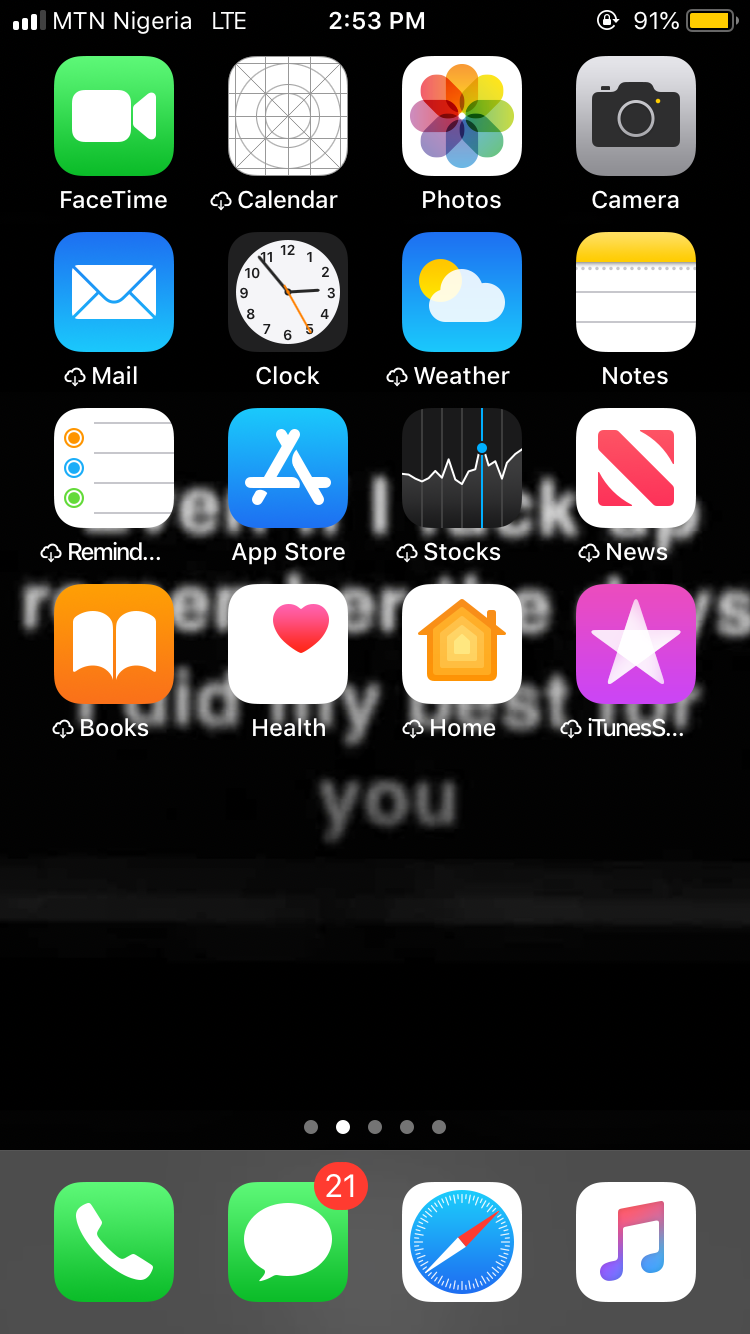Launch the News app
Image resolution: width=750 pixels, height=1334 pixels.
point(636,468)
